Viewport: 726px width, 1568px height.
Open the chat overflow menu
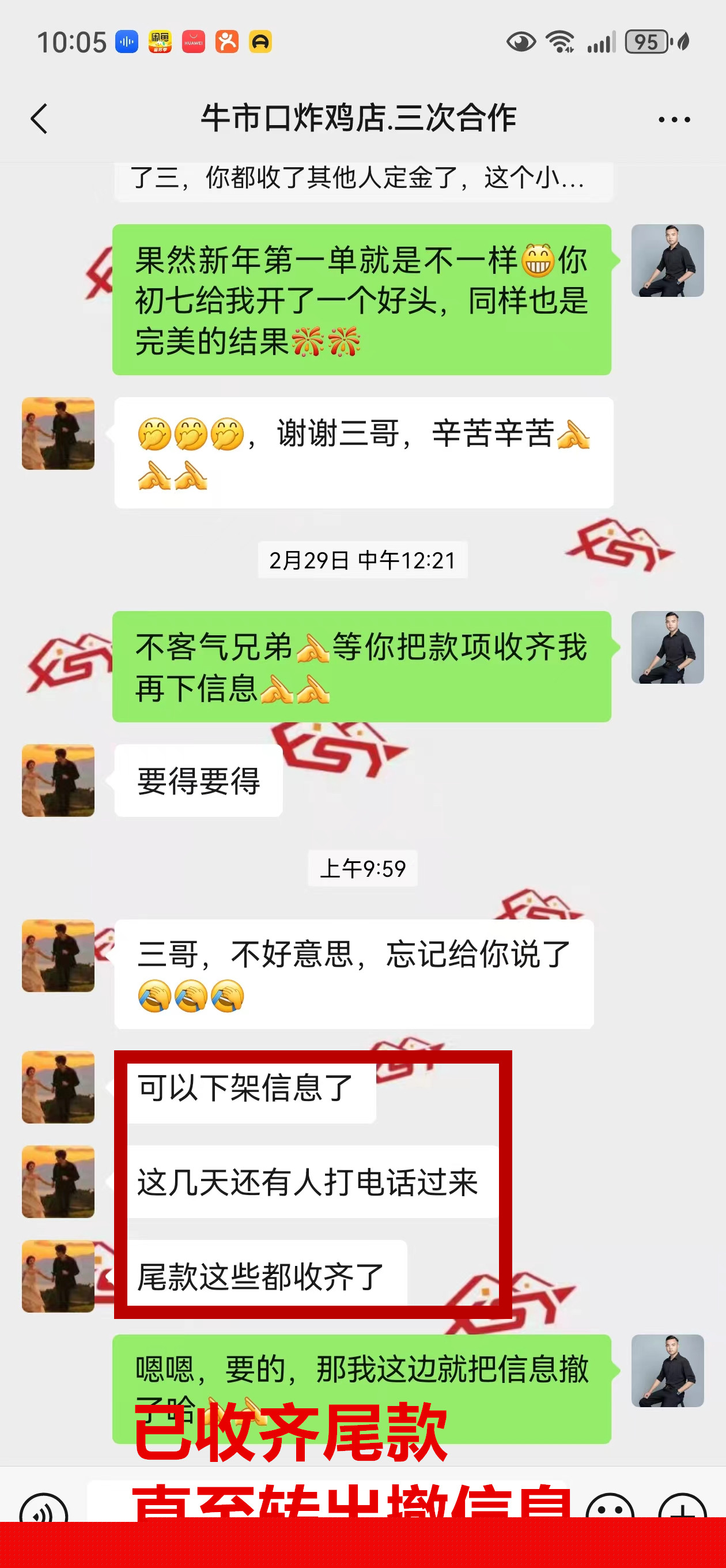(x=674, y=119)
